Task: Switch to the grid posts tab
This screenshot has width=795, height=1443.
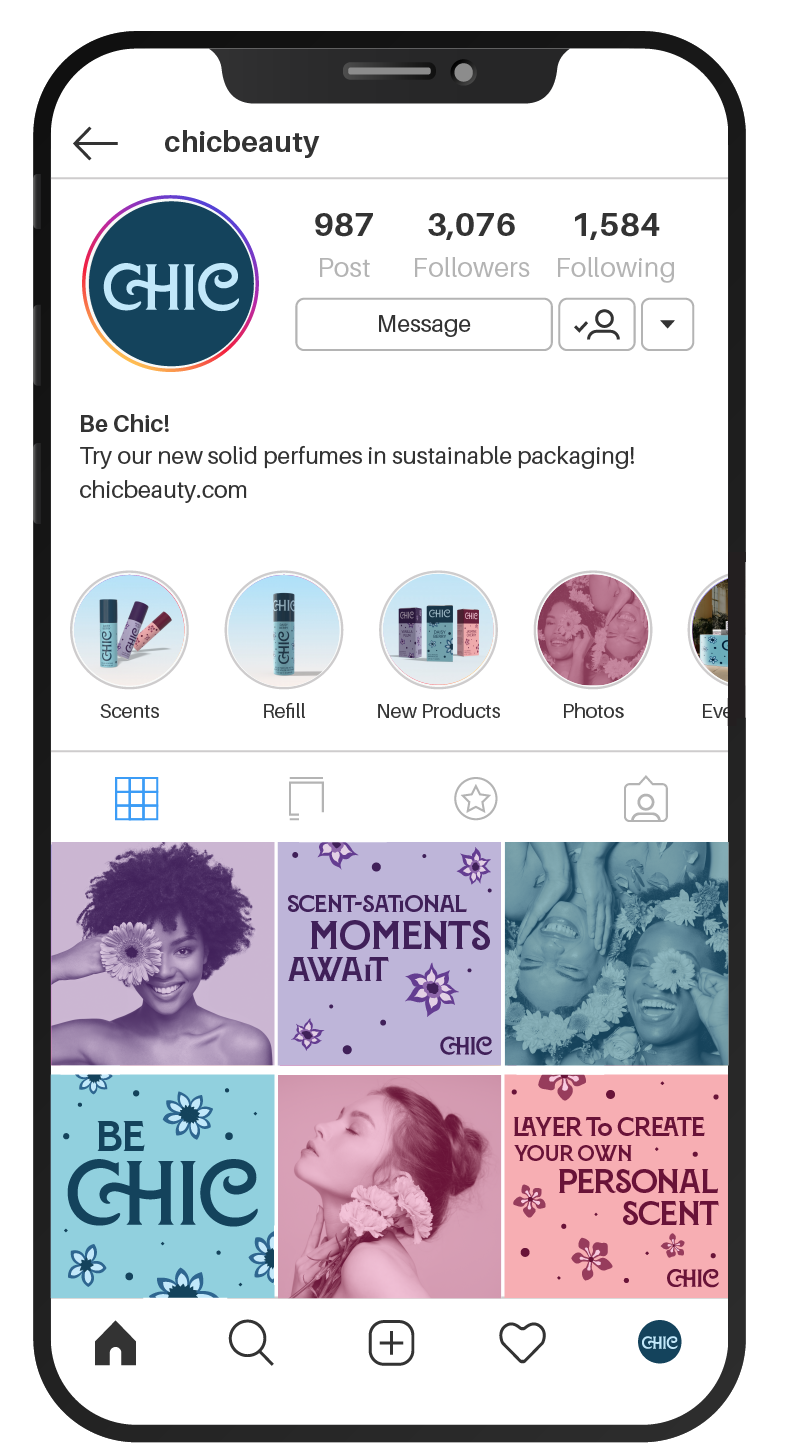Action: [x=136, y=798]
